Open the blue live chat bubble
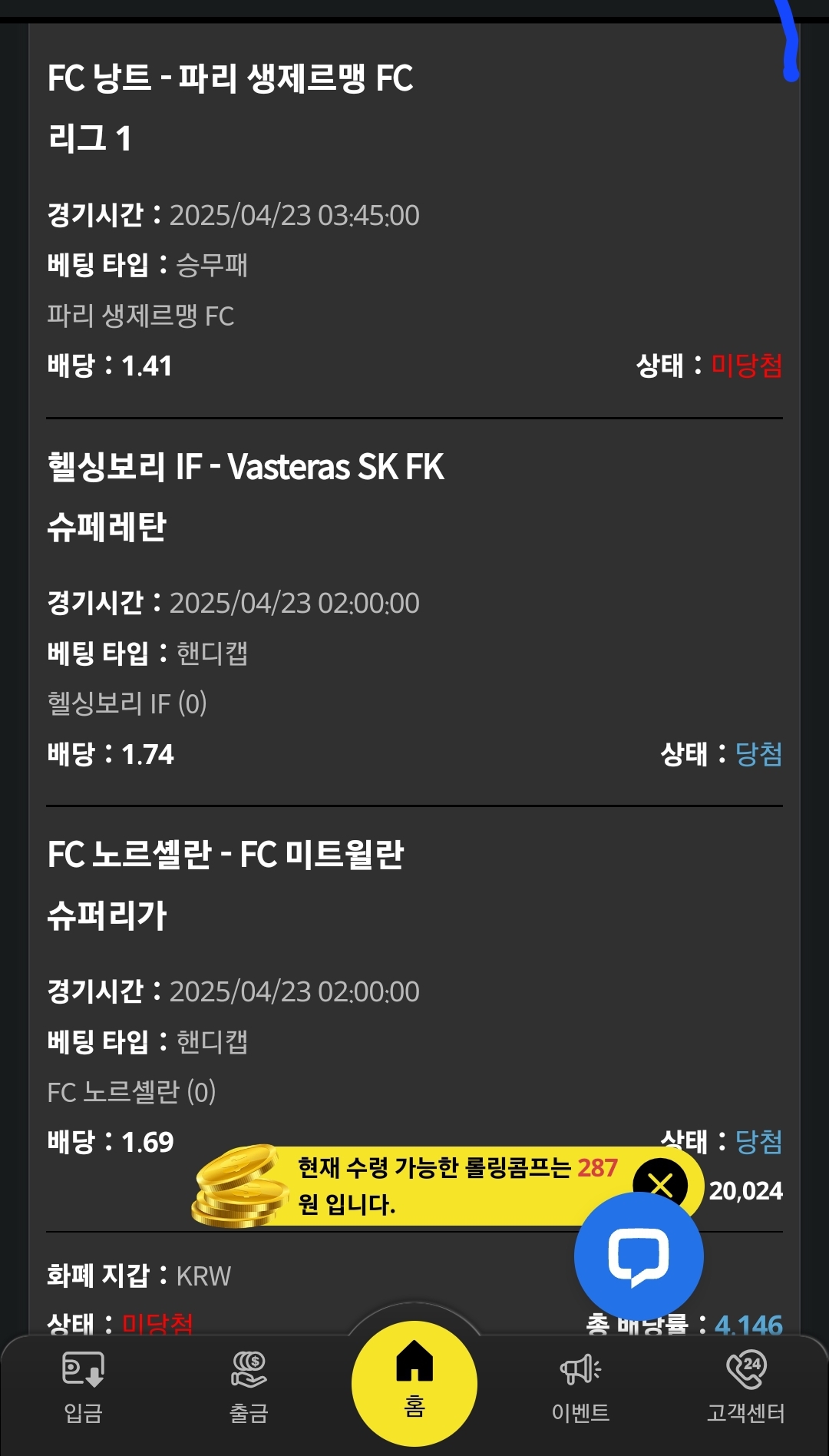Image resolution: width=829 pixels, height=1456 pixels. coord(639,1256)
